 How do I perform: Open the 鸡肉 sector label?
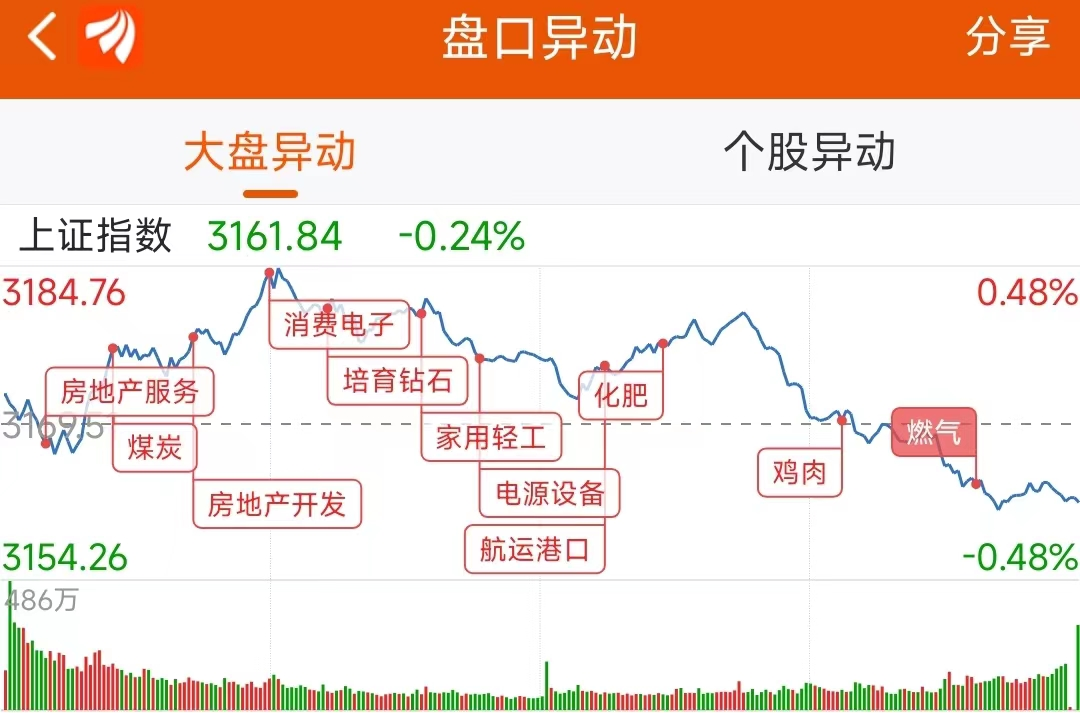click(800, 473)
